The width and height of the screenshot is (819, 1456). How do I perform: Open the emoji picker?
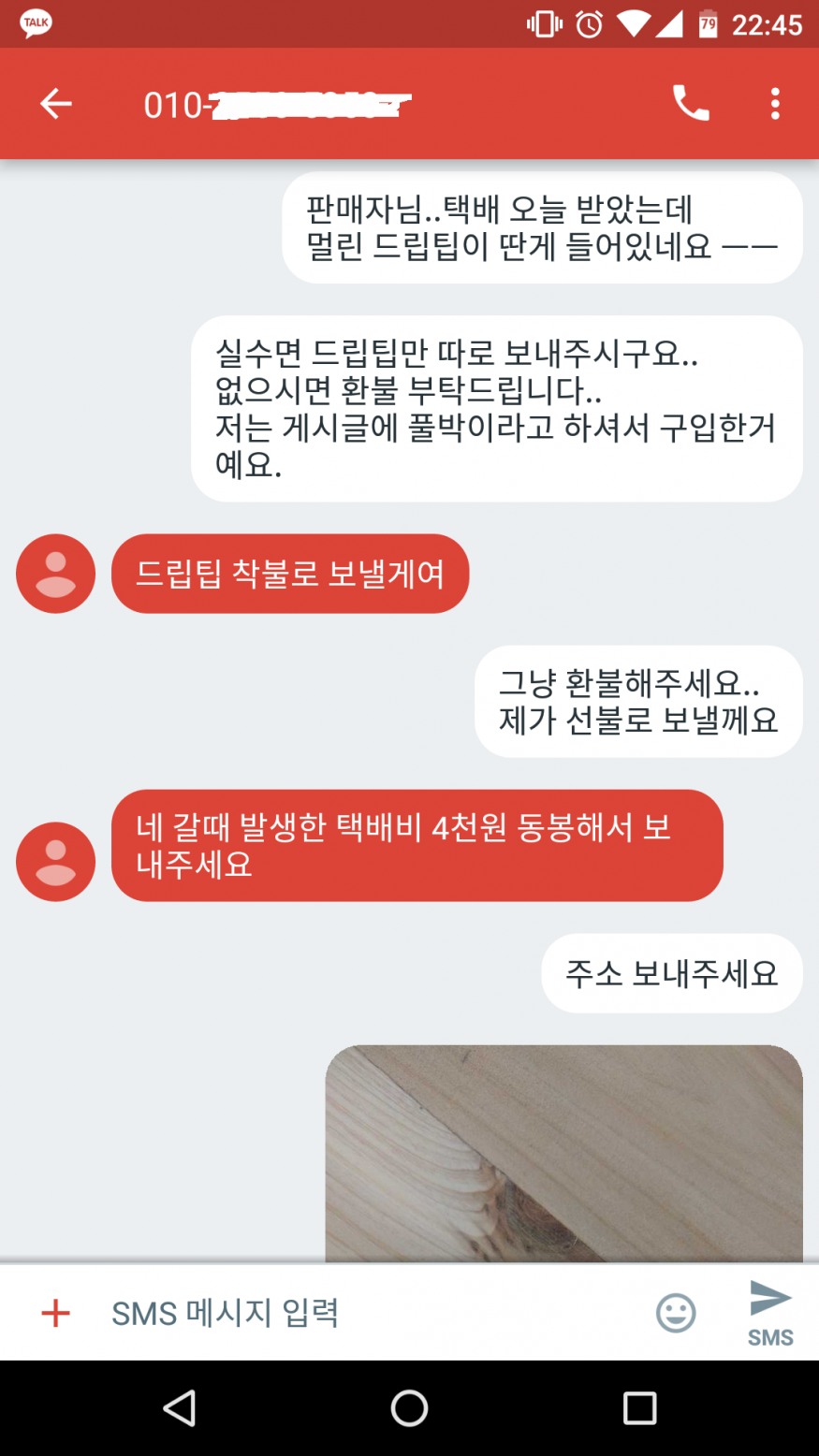[x=676, y=1313]
